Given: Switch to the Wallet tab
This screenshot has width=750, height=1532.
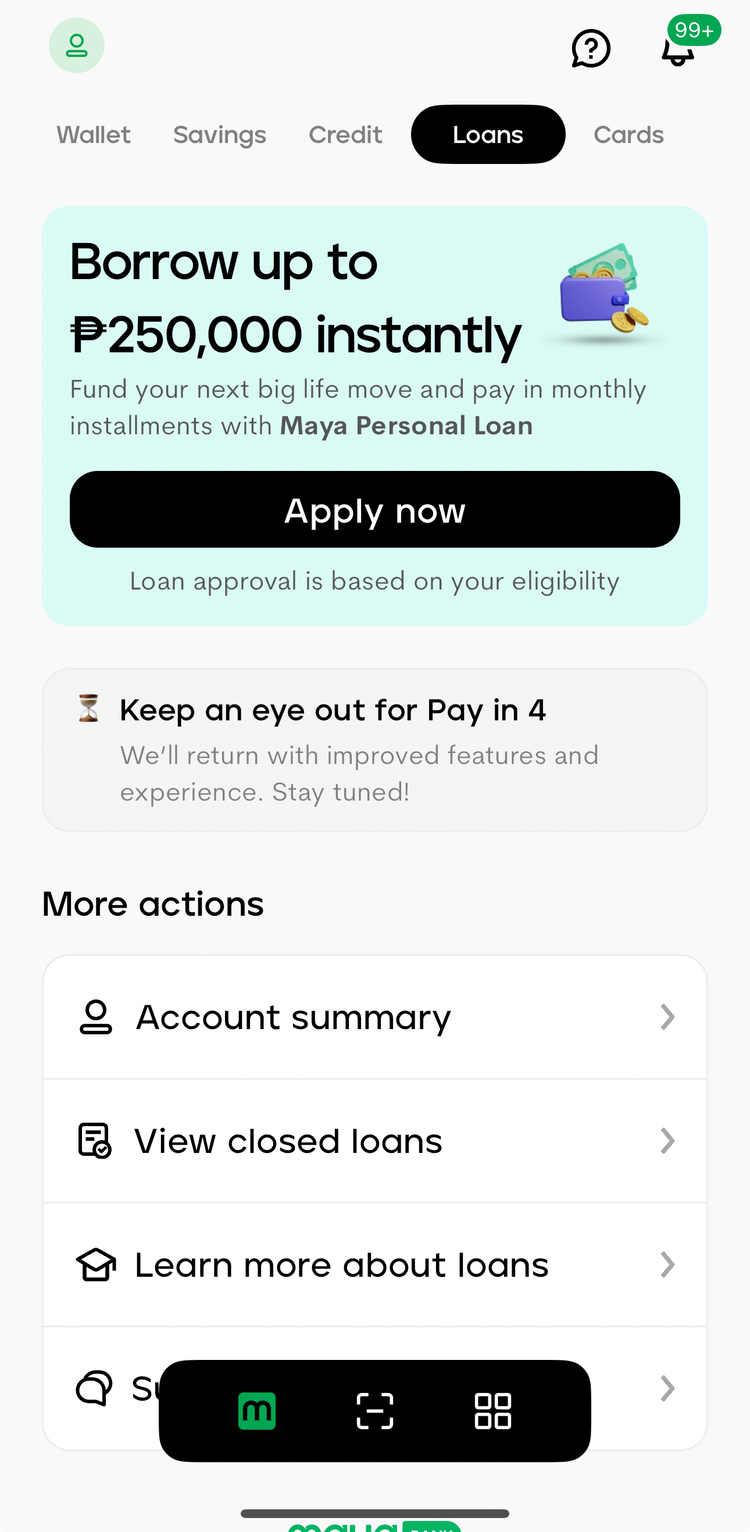Looking at the screenshot, I should click(x=94, y=135).
